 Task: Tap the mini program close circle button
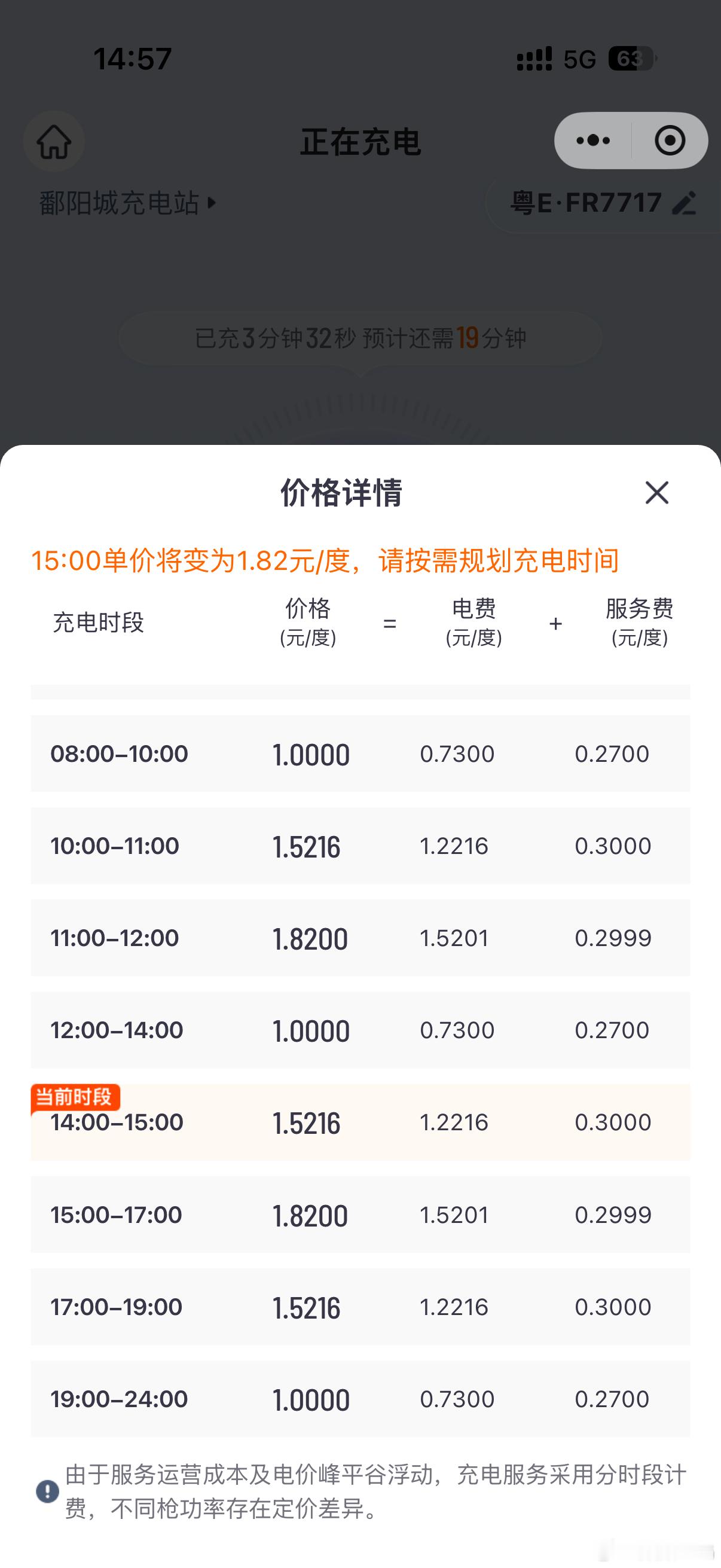click(x=670, y=141)
